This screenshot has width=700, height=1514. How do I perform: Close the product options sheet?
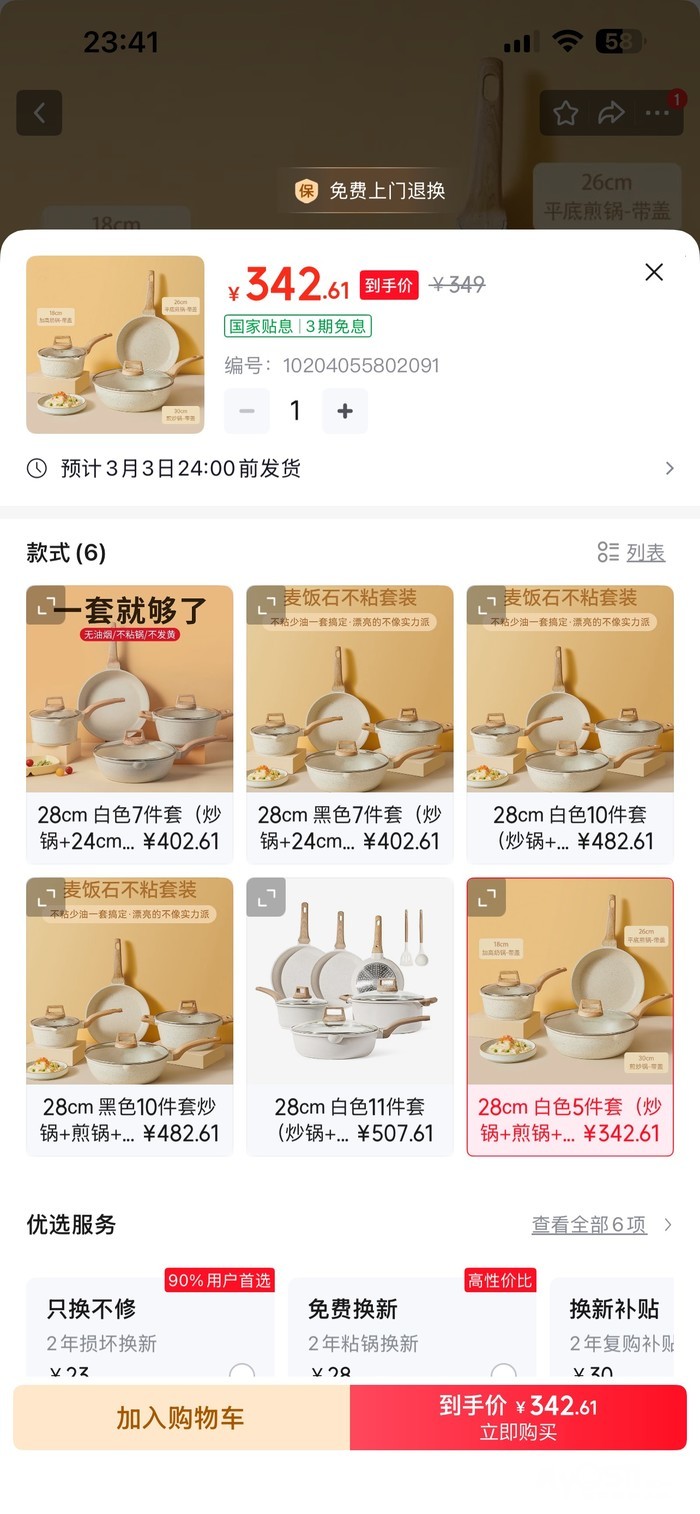pos(654,272)
